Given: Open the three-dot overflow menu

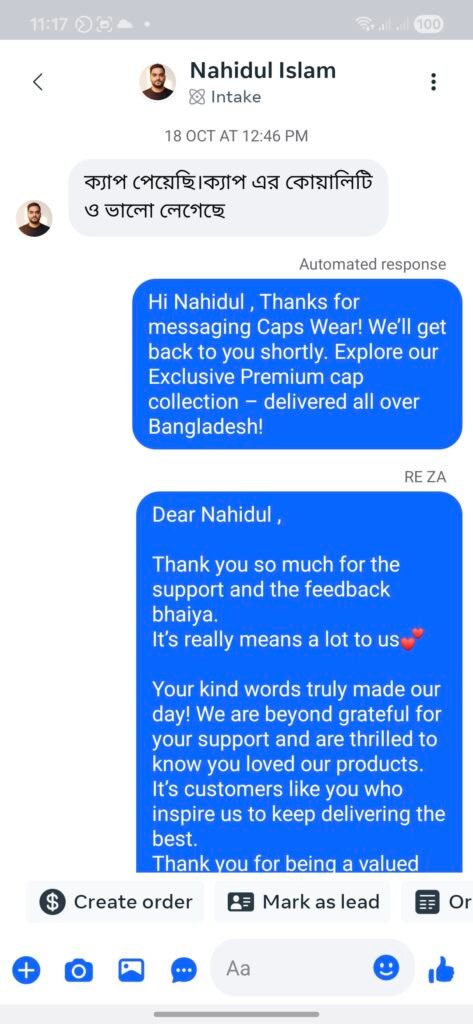Looking at the screenshot, I should point(433,82).
